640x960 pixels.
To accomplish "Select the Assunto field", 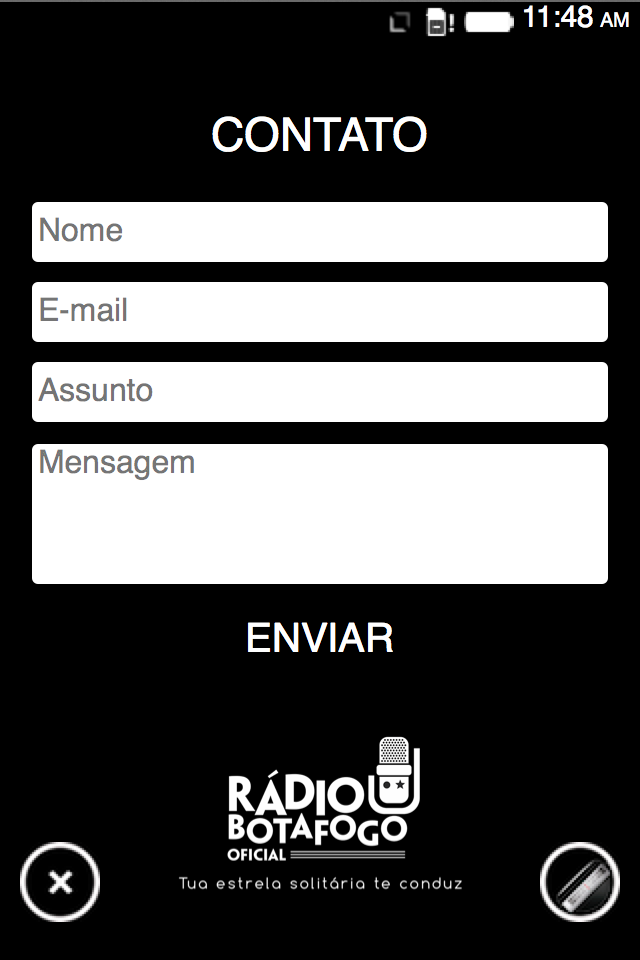I will (x=320, y=392).
